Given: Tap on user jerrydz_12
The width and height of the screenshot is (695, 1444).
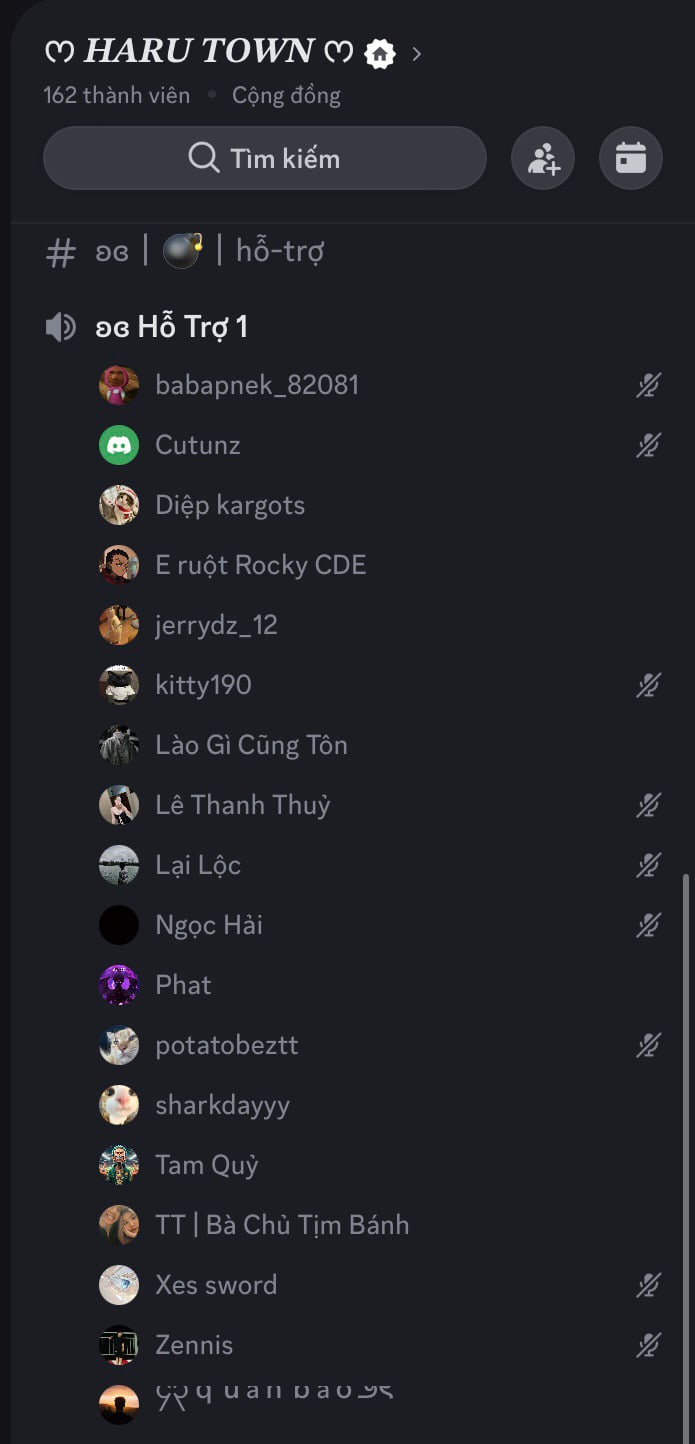Looking at the screenshot, I should pos(216,625).
